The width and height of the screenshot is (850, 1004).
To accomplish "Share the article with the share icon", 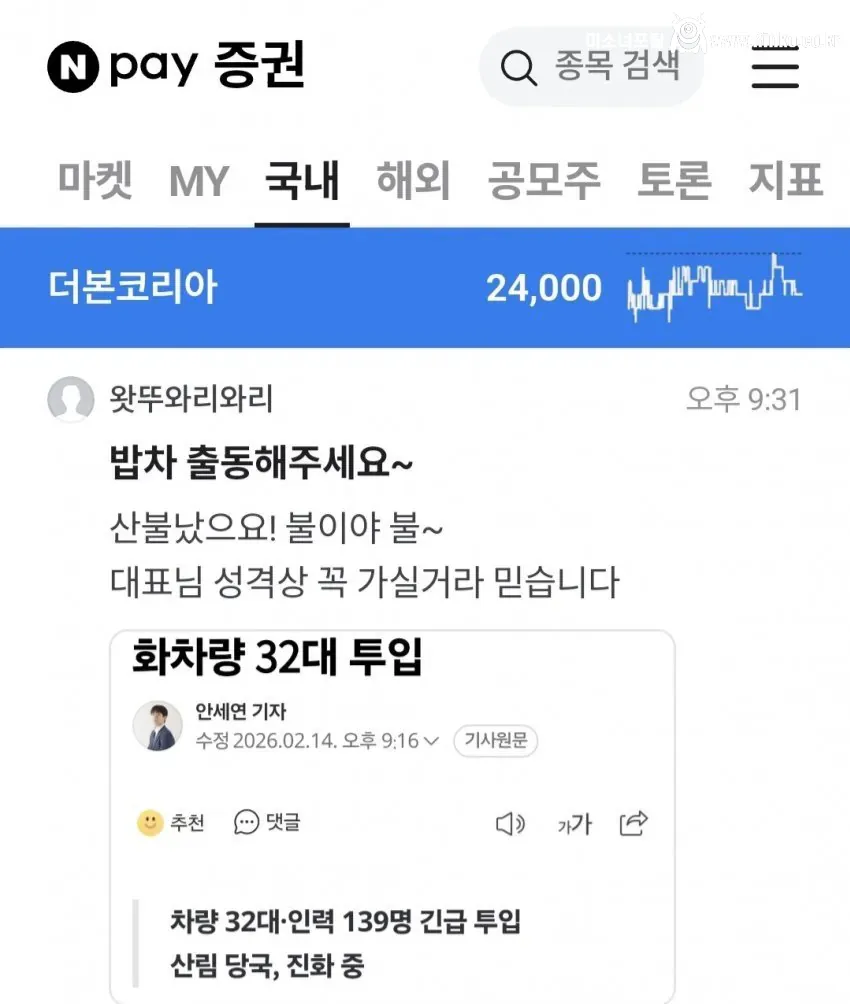I will click(x=633, y=823).
